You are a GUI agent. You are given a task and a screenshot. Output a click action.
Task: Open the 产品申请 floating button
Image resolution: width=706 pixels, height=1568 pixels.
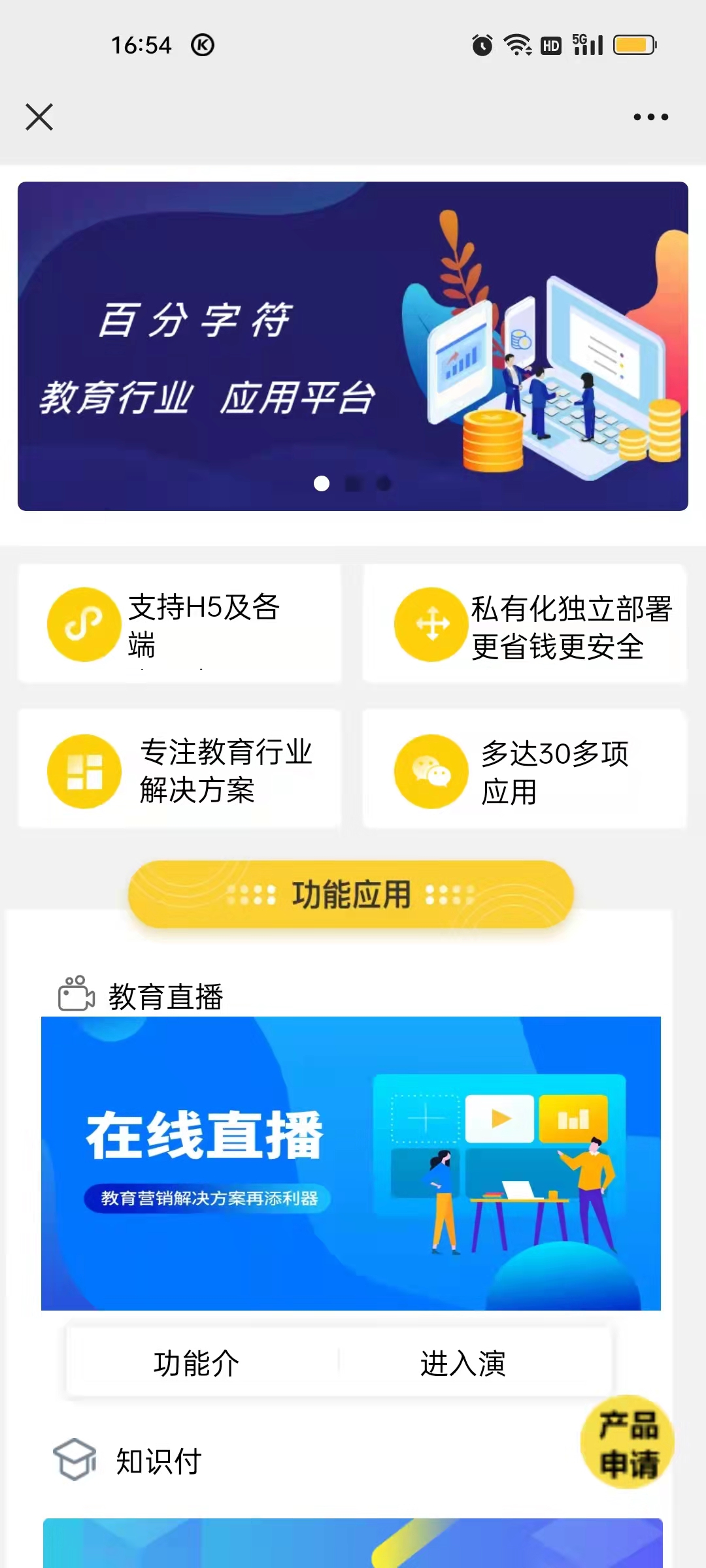pos(628,1443)
